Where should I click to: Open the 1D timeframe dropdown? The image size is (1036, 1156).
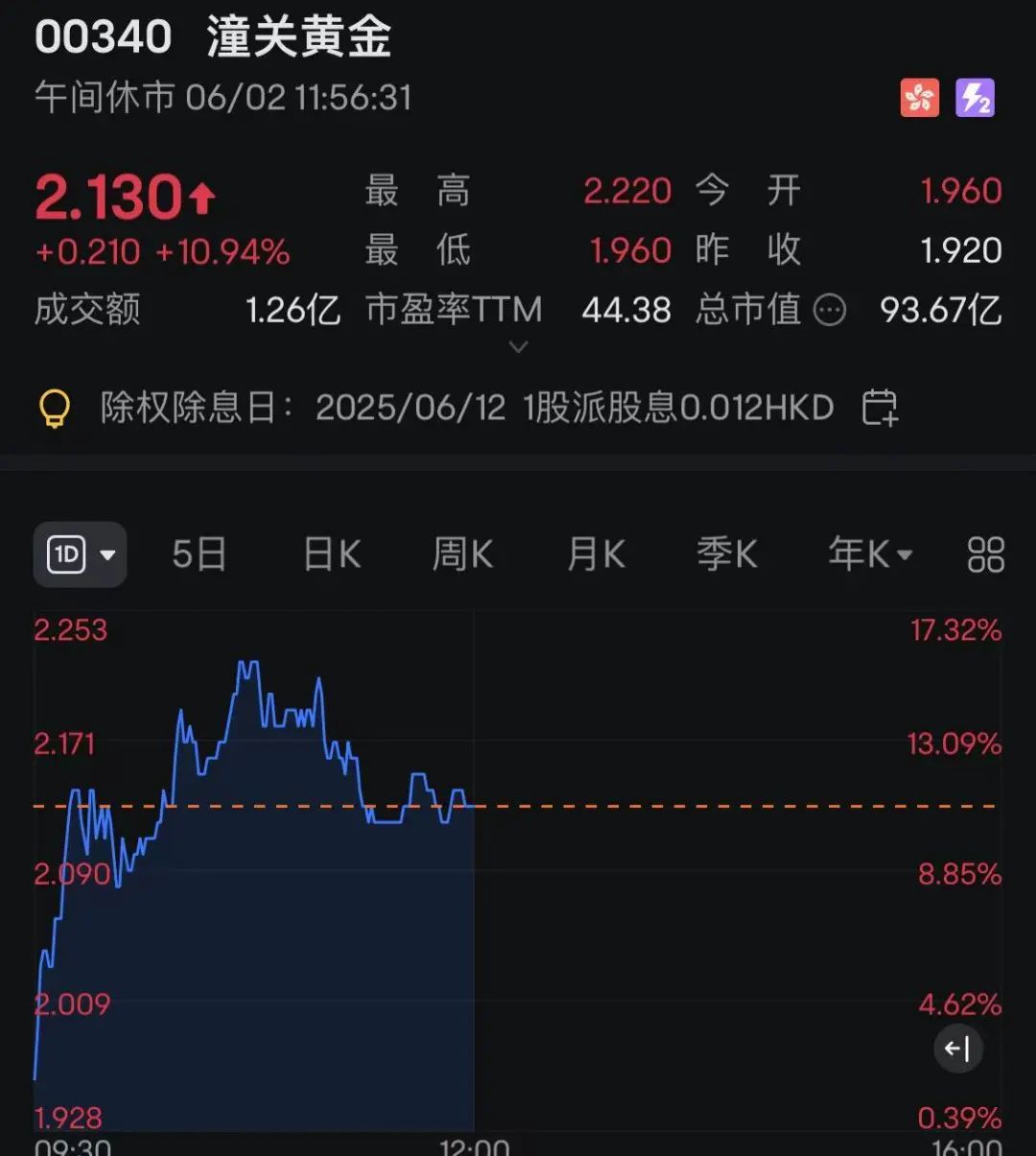click(x=80, y=554)
